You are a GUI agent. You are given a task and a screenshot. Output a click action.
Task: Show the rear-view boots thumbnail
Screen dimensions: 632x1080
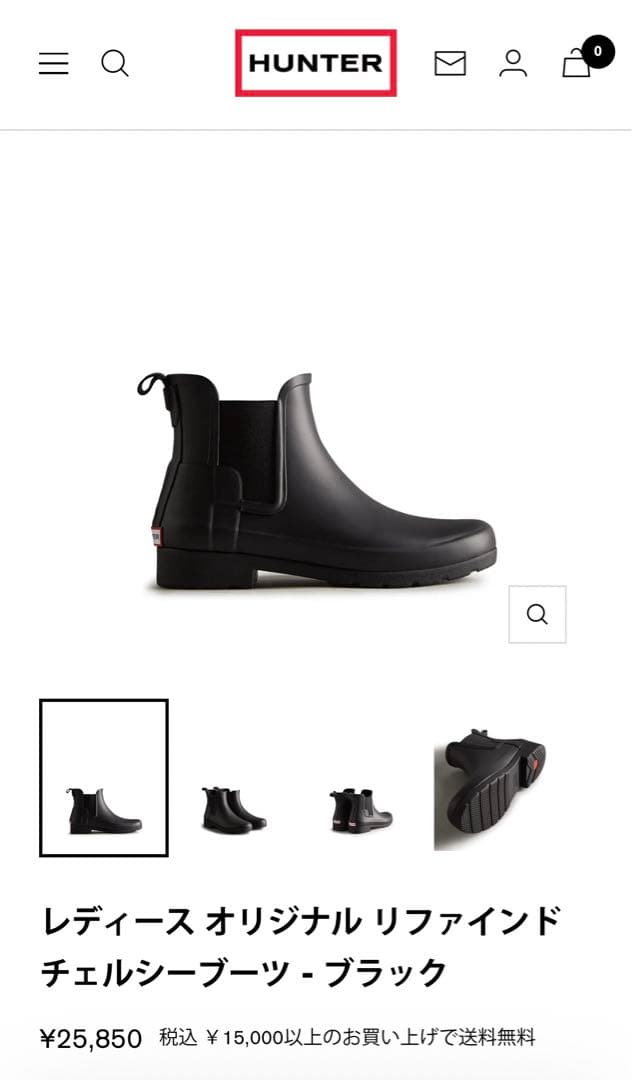(362, 807)
